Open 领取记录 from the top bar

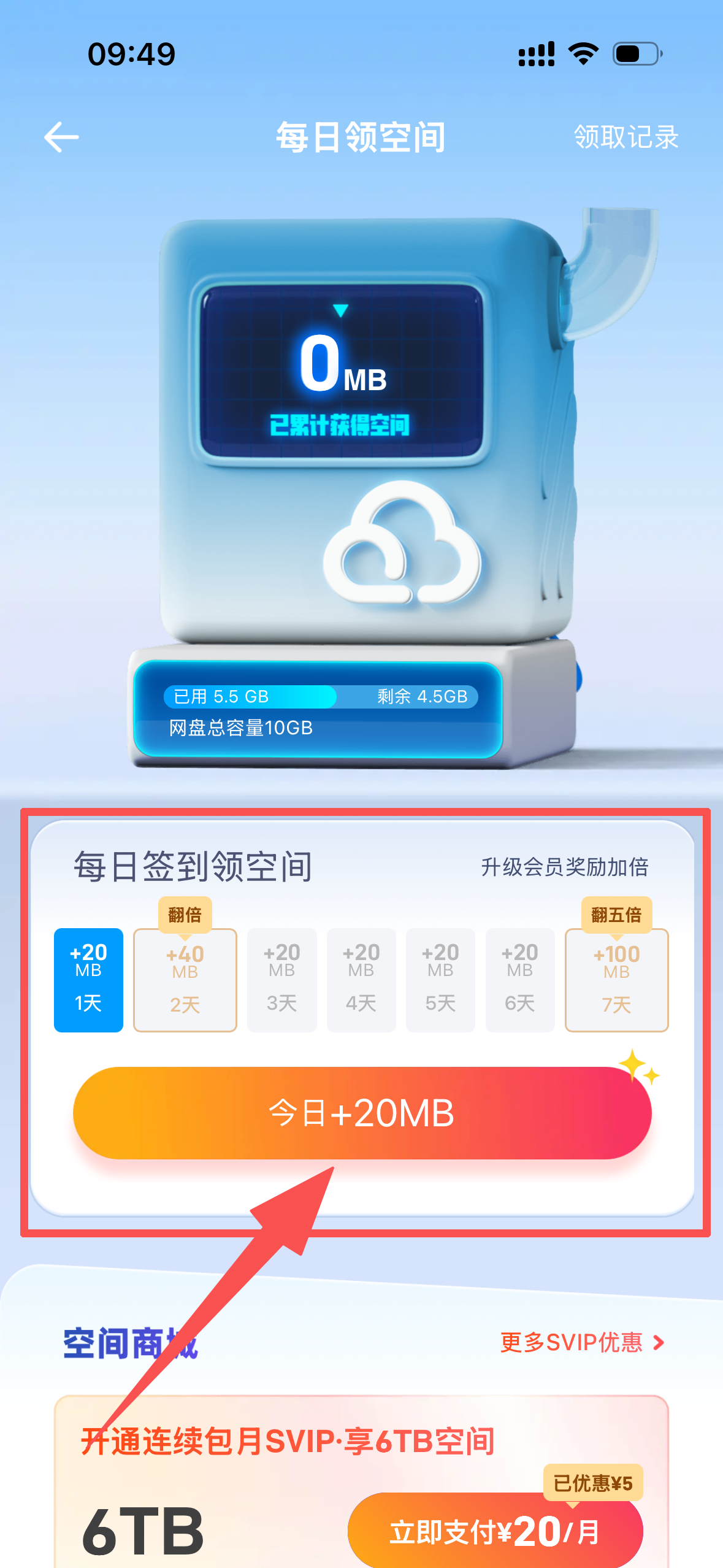pyautogui.click(x=625, y=137)
